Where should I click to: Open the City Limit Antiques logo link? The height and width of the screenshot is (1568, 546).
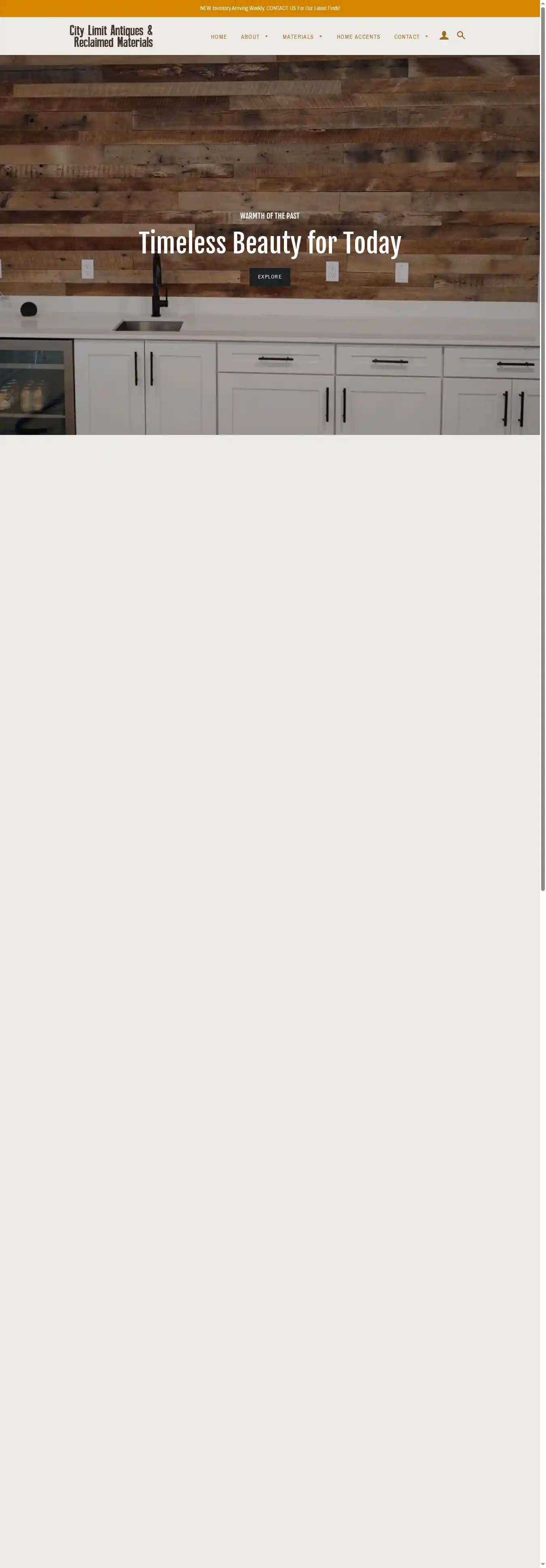pos(111,36)
